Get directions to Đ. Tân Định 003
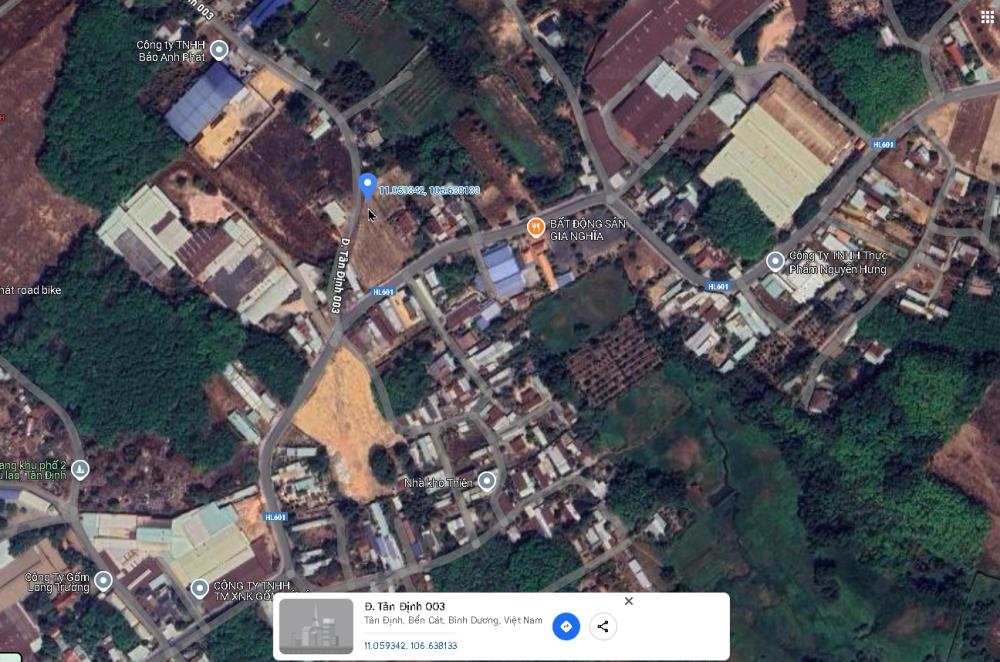1000x662 pixels. click(x=566, y=627)
